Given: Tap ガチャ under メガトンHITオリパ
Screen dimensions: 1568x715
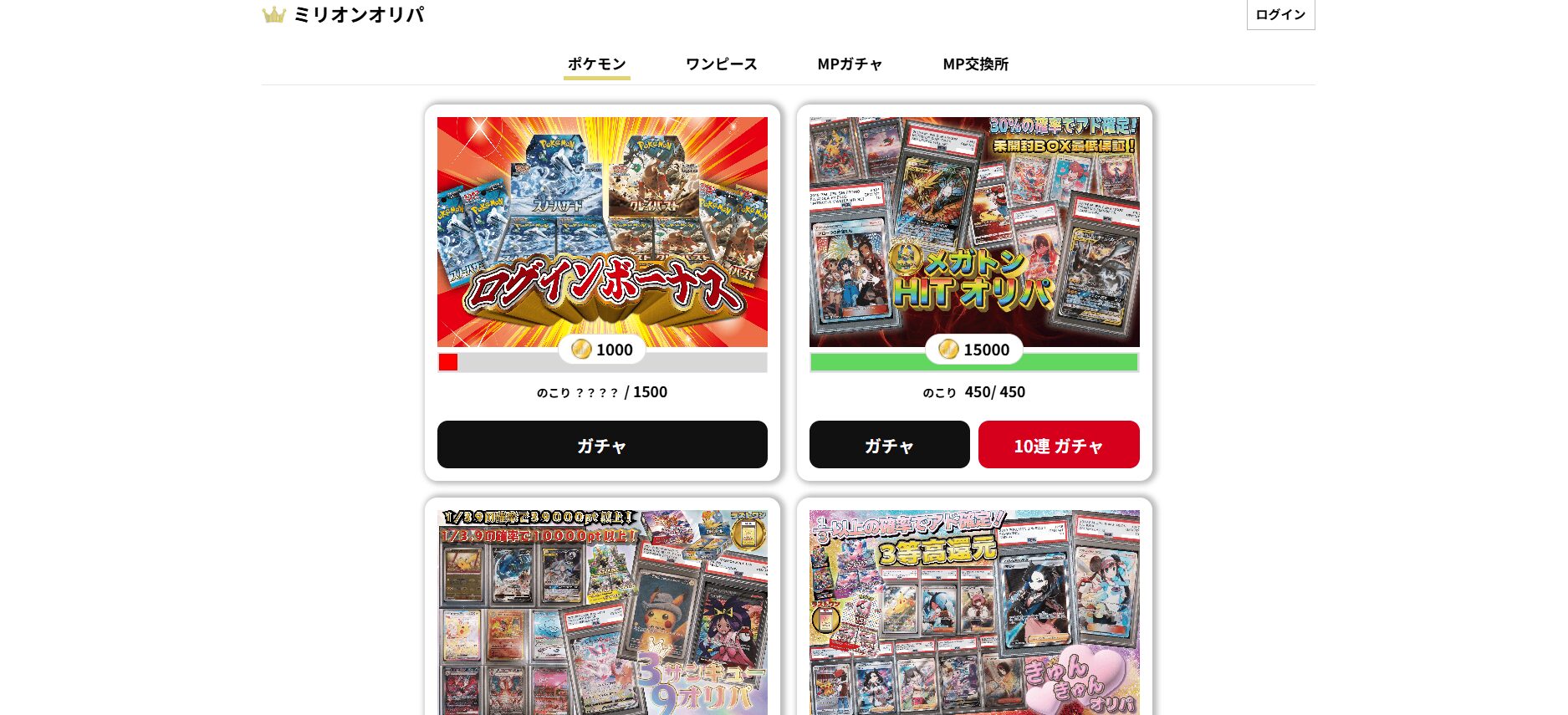Looking at the screenshot, I should coord(889,445).
